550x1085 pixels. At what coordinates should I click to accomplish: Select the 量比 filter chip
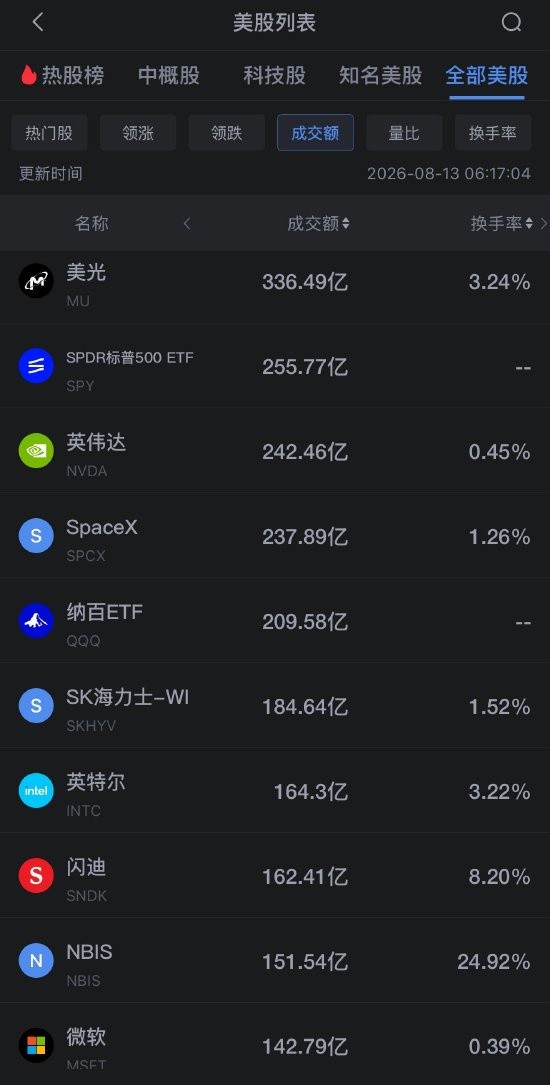[404, 132]
